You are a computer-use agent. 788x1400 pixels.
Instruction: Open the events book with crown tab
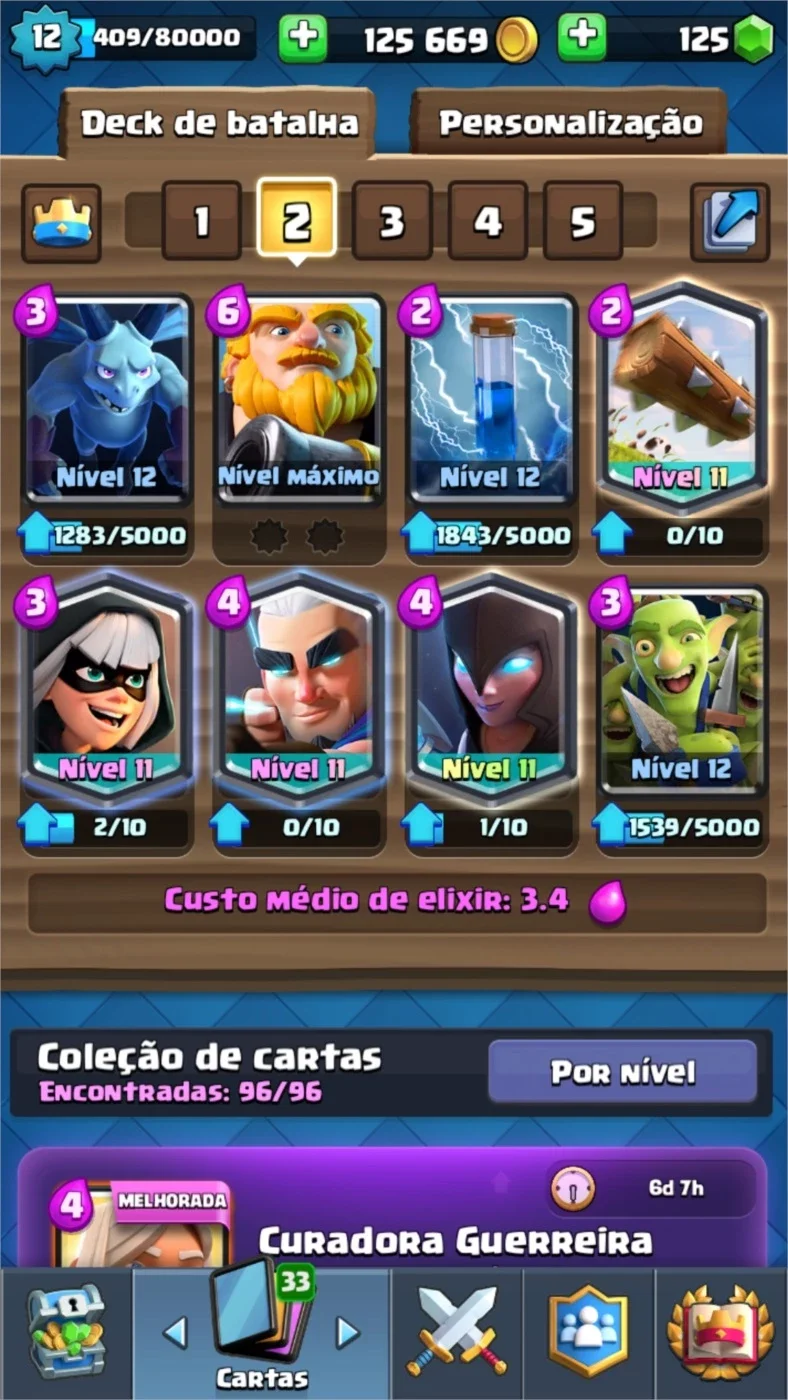(x=721, y=1332)
